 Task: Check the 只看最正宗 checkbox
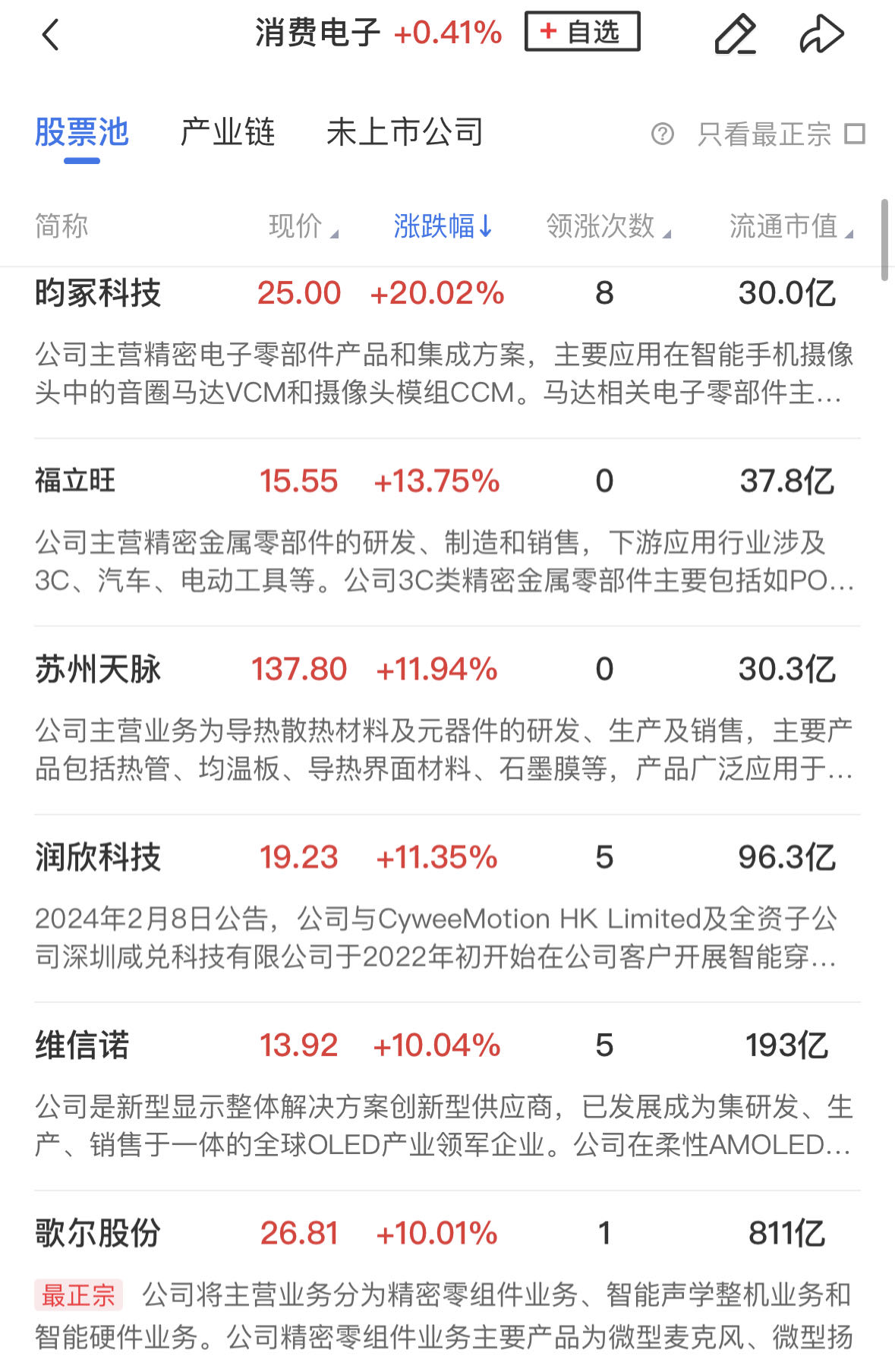click(x=855, y=134)
